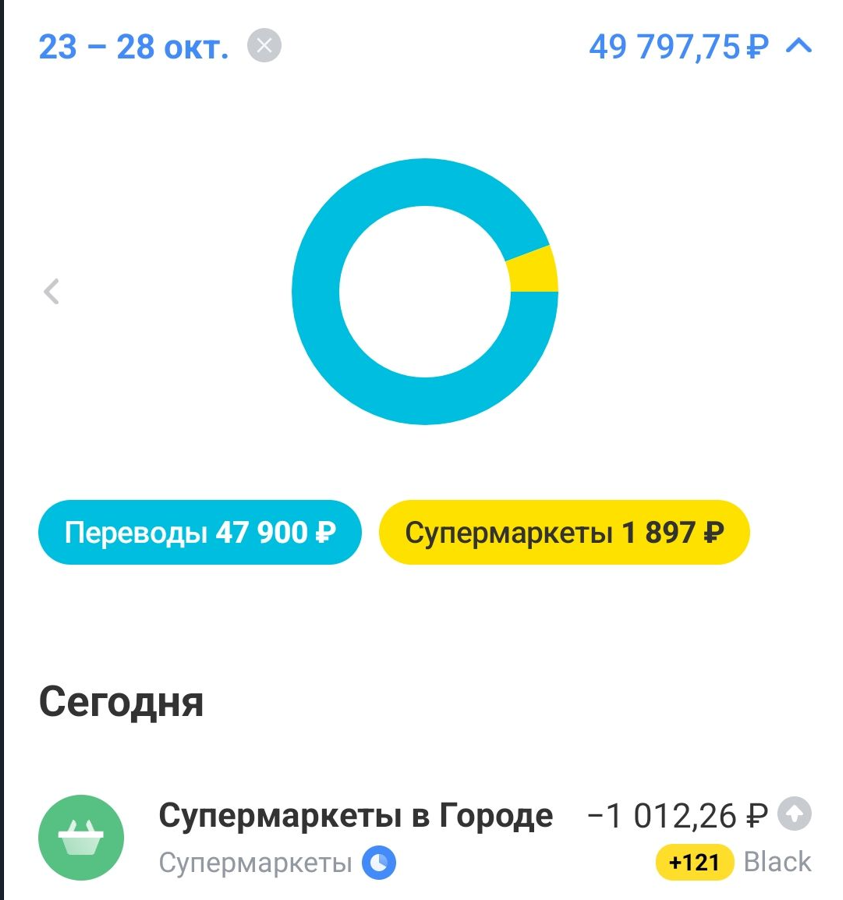Collapse the 49 797,75 ₽ spending chart

[798, 45]
